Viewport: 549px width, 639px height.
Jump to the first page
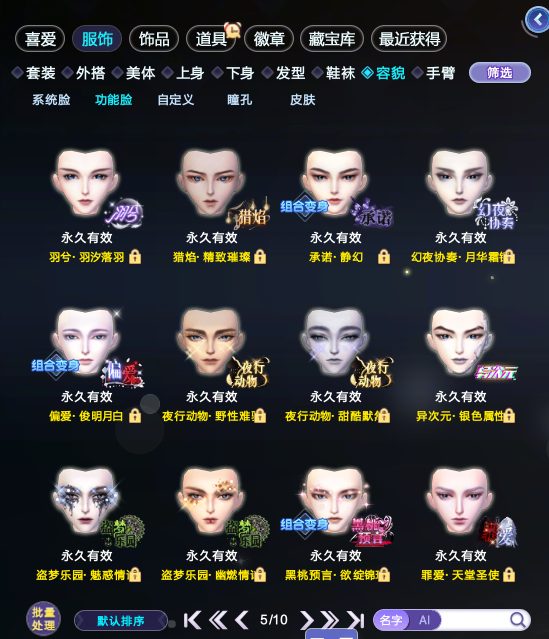192,620
